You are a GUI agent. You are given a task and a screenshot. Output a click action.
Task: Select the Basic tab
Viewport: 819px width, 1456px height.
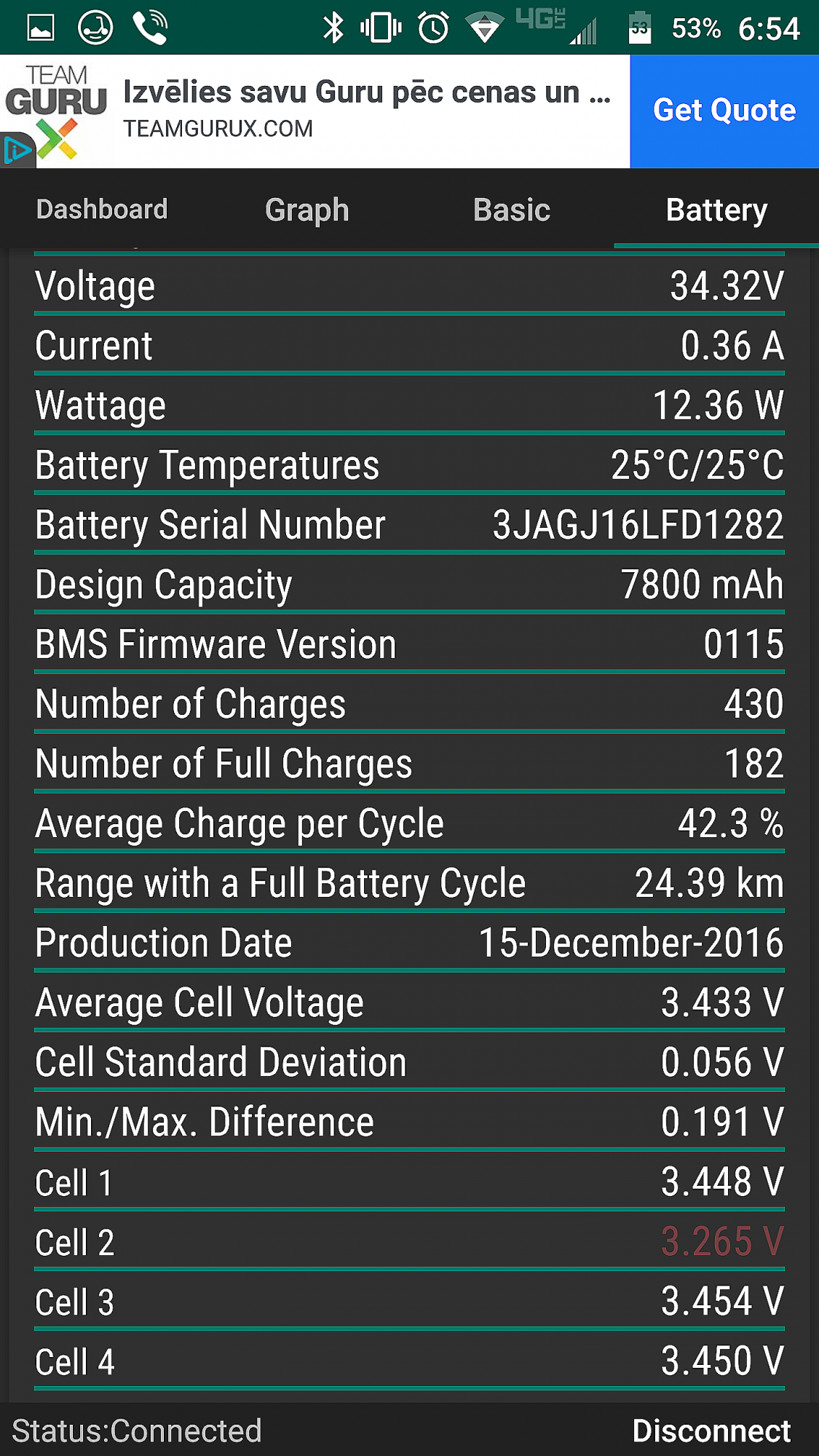[511, 210]
